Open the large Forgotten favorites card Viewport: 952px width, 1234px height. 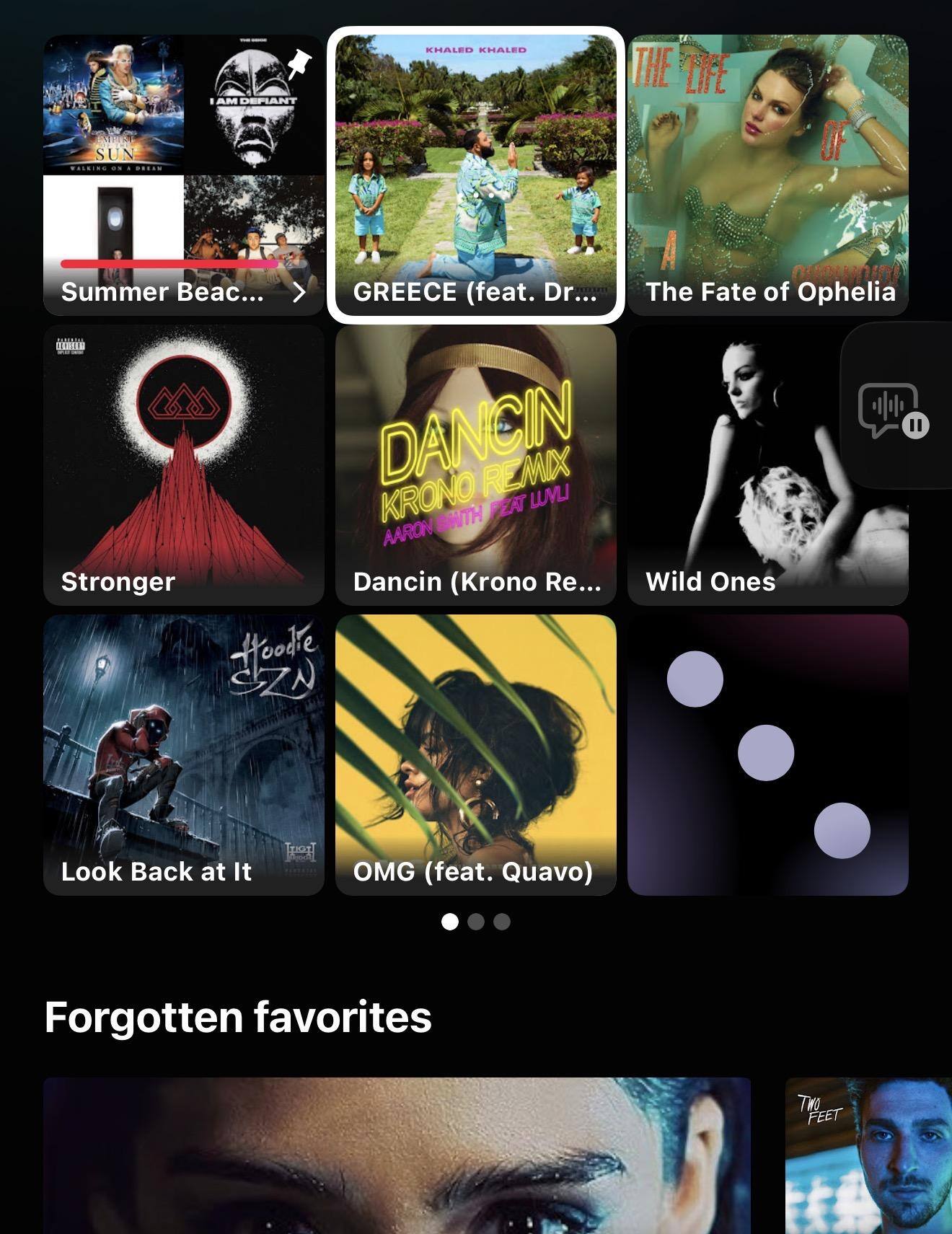coord(397,1155)
